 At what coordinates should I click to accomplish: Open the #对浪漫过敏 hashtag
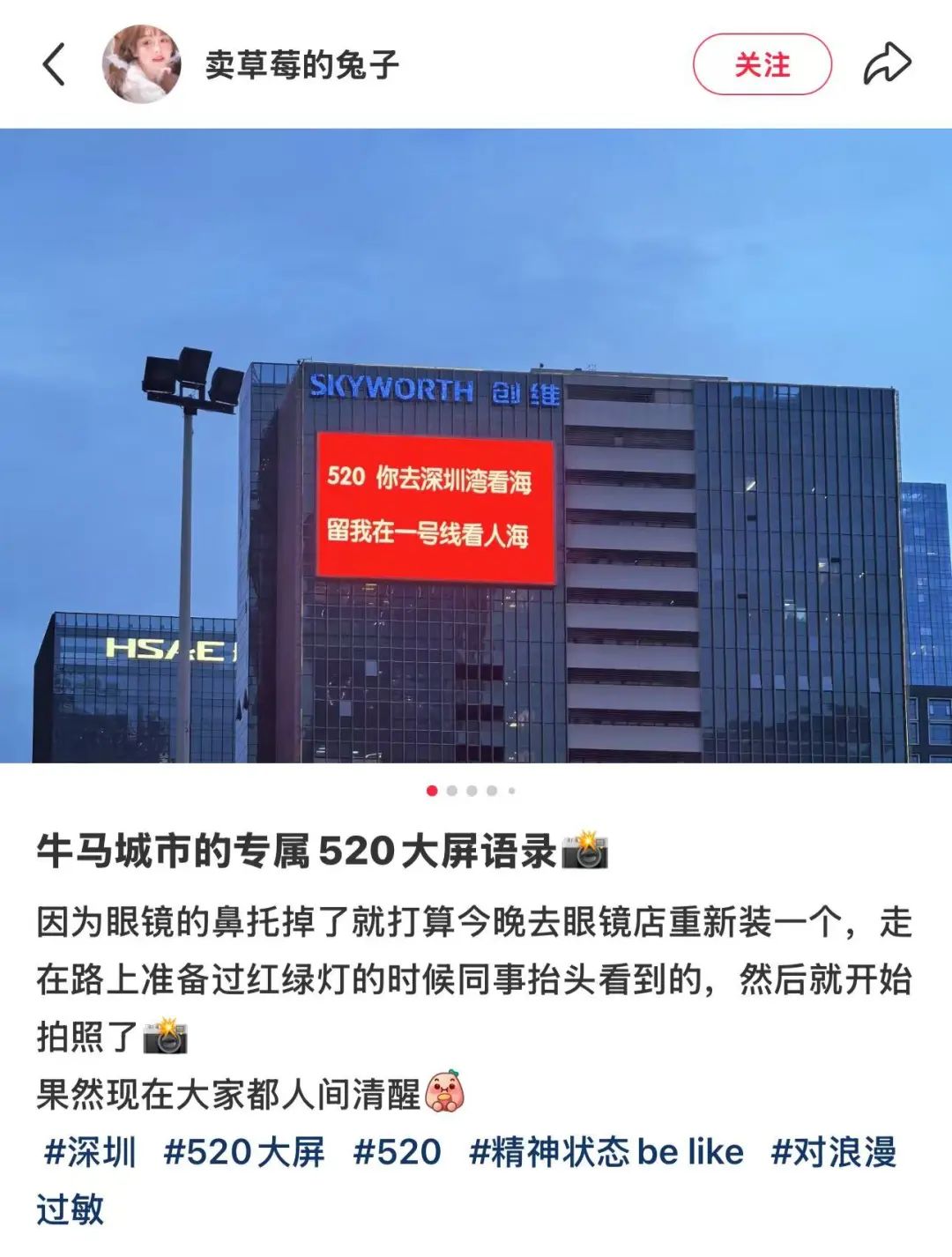833,1152
